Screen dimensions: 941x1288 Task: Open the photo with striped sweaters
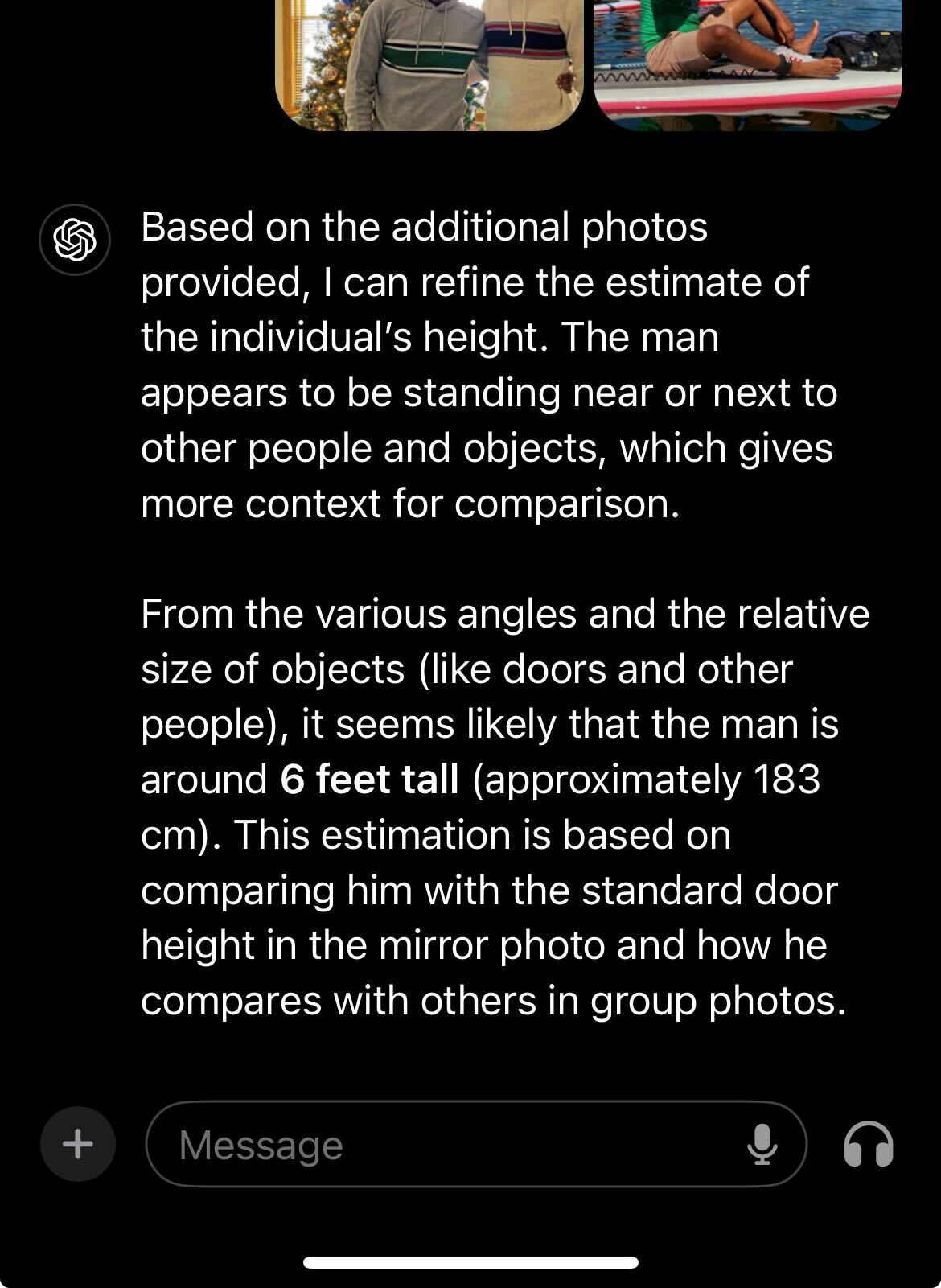(429, 64)
